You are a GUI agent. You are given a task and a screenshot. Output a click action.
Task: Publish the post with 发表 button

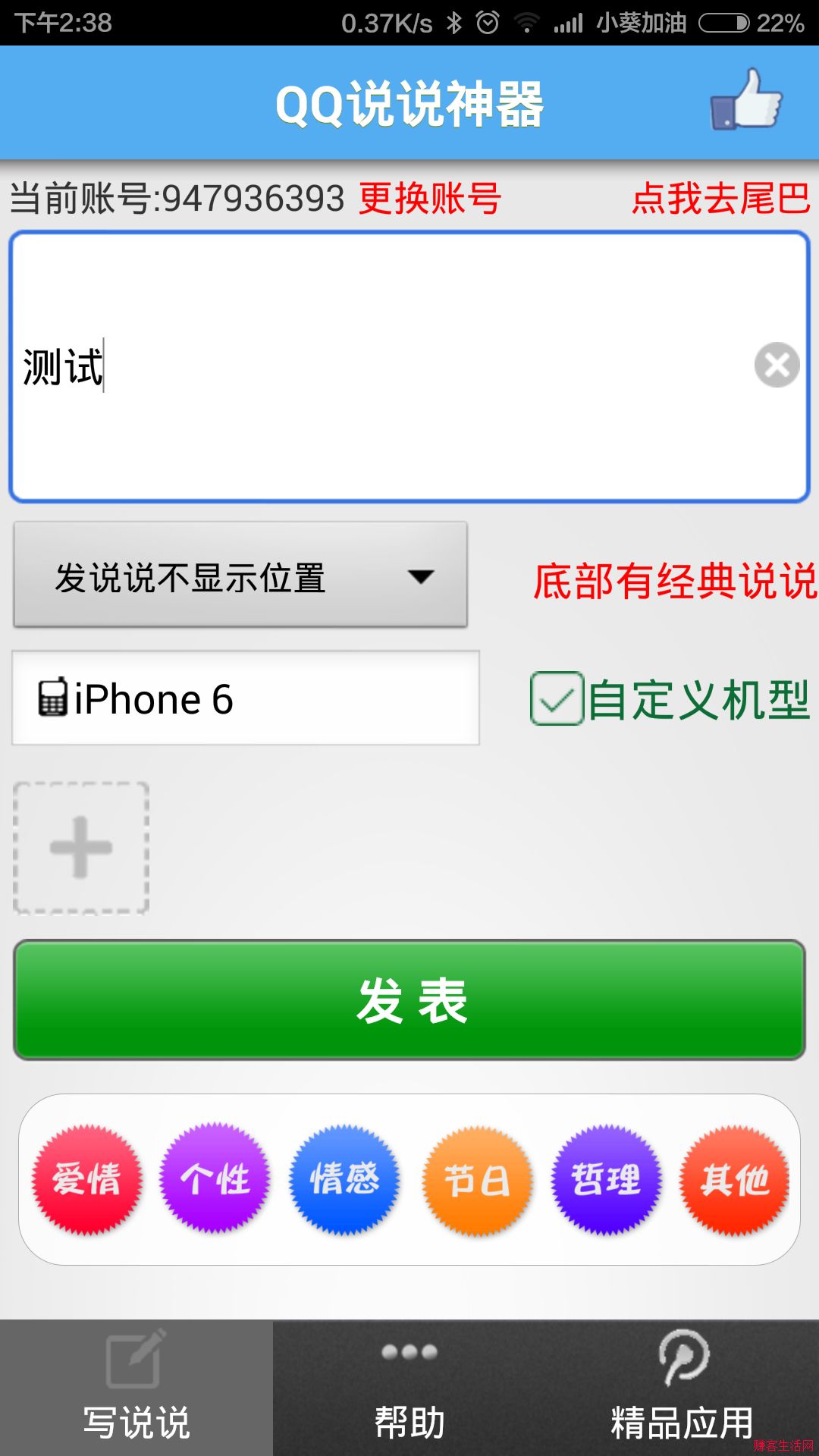409,1000
